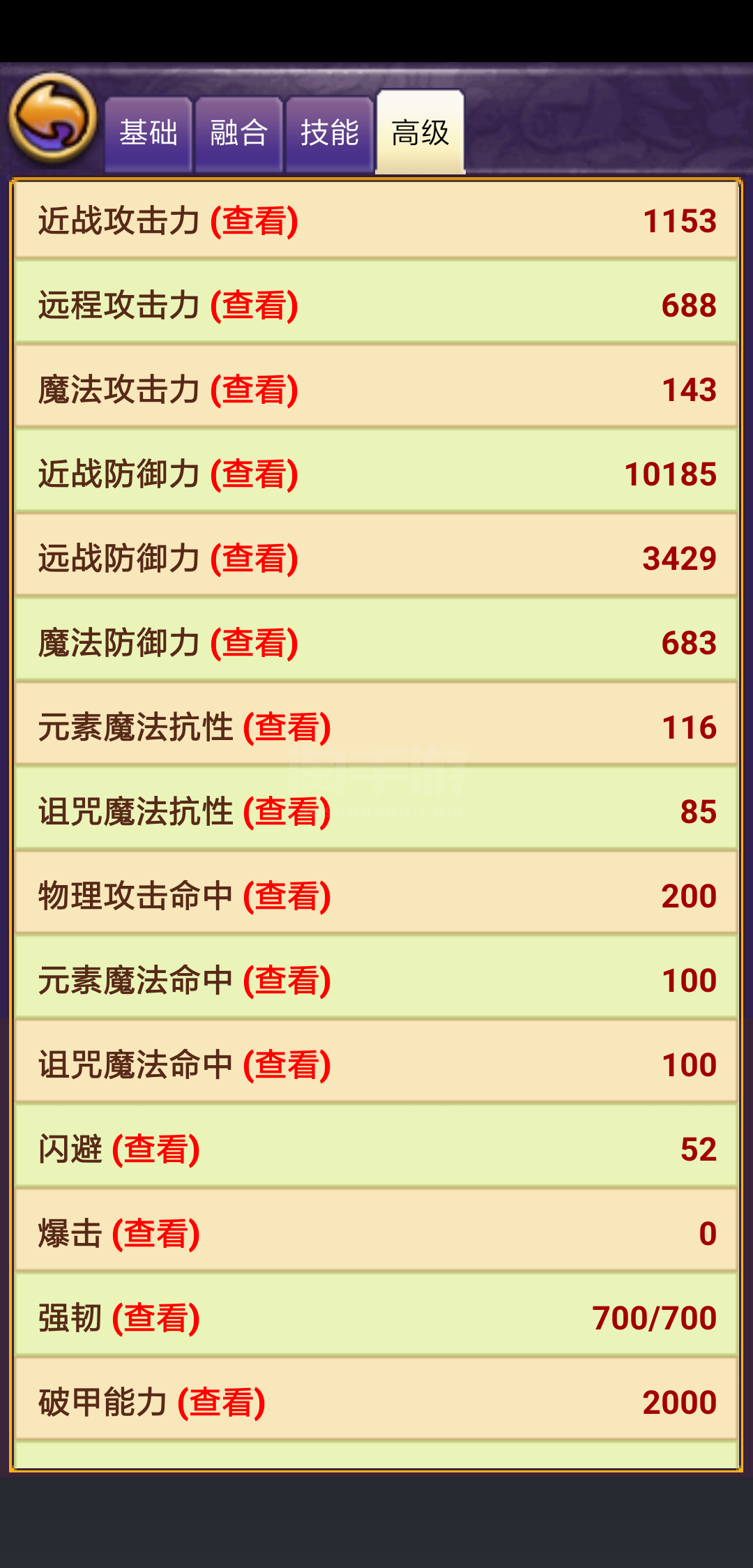Open 查看 beside 元素魔法抗性
The image size is (753, 1568).
(x=287, y=728)
